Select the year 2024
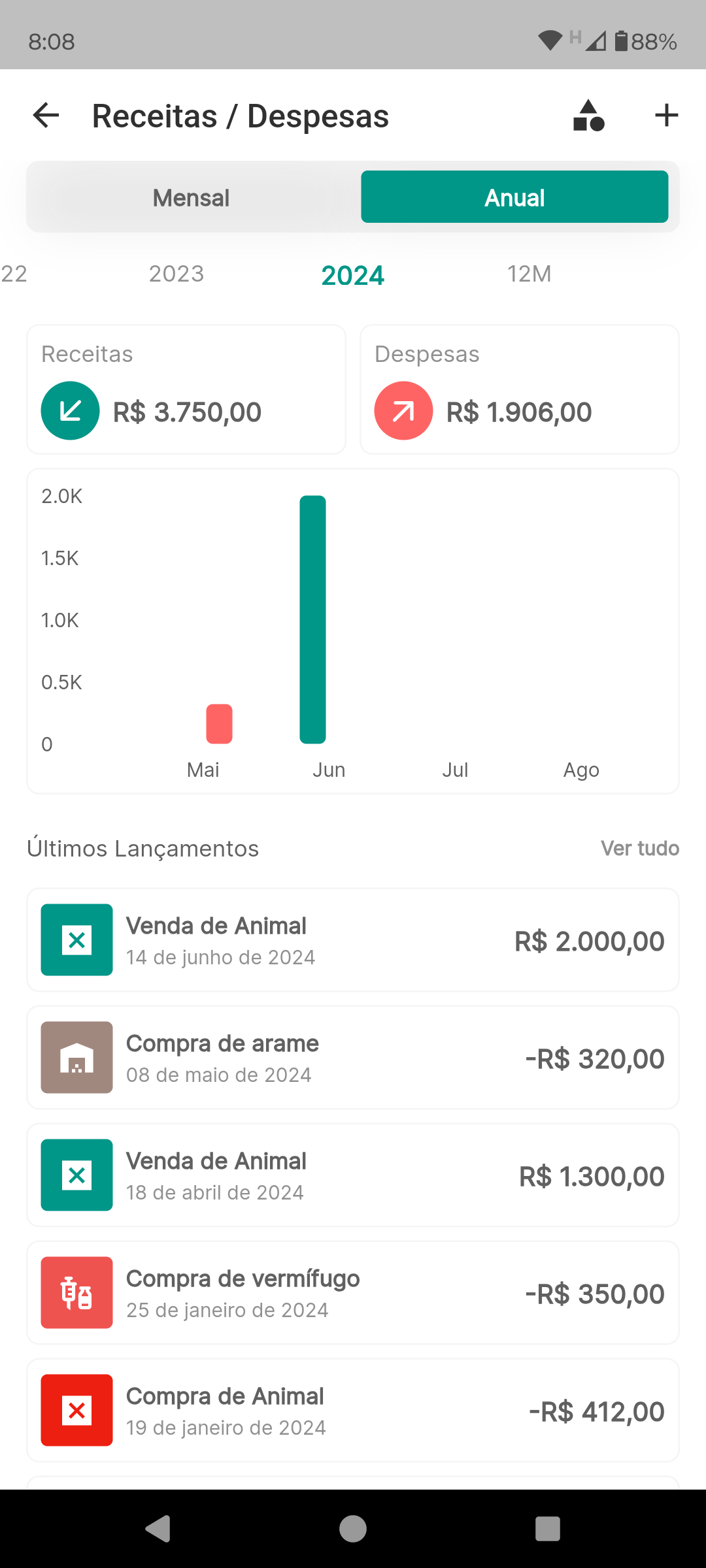The width and height of the screenshot is (706, 1568). point(353,275)
